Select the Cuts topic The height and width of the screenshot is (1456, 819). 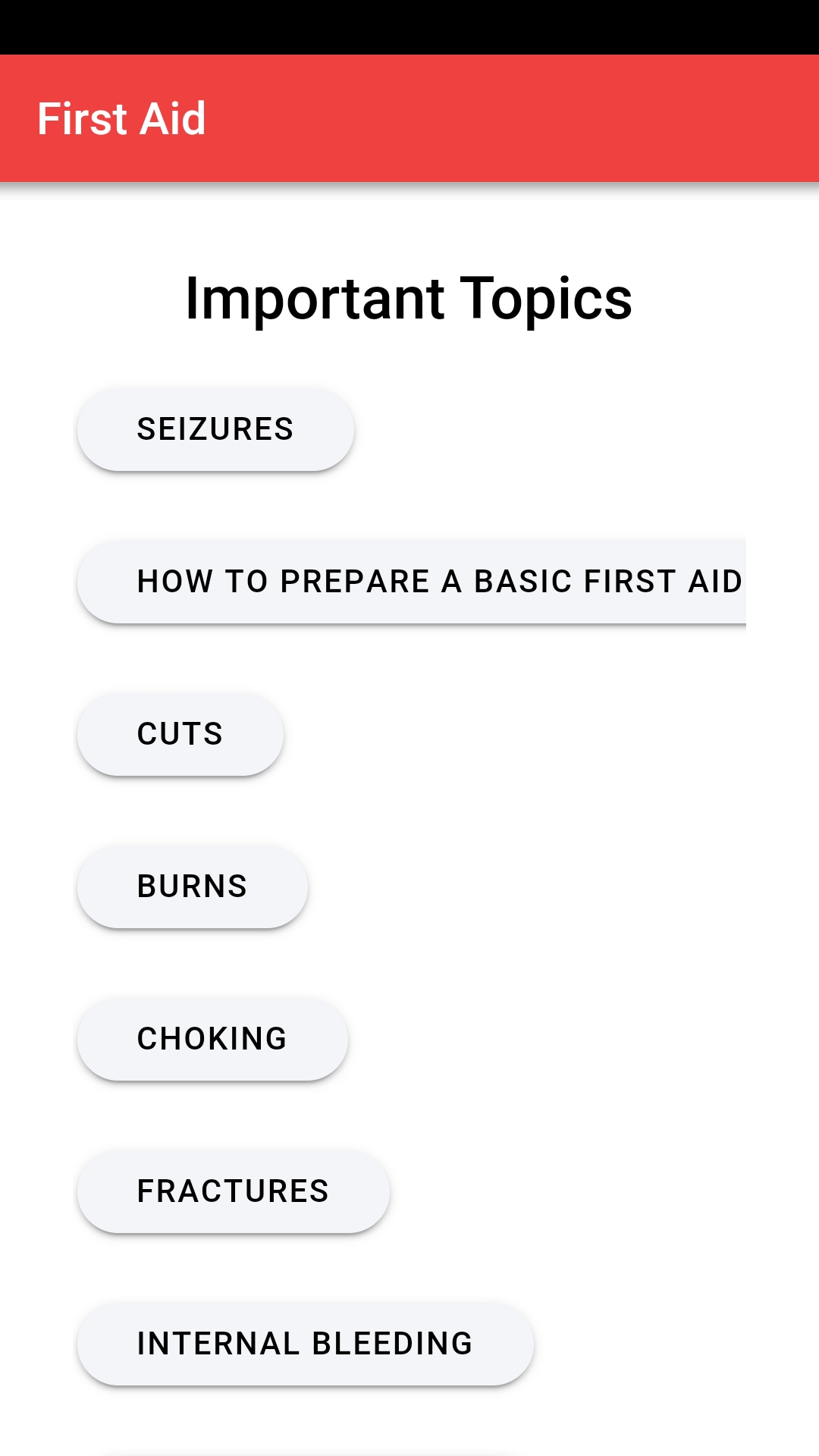click(180, 734)
